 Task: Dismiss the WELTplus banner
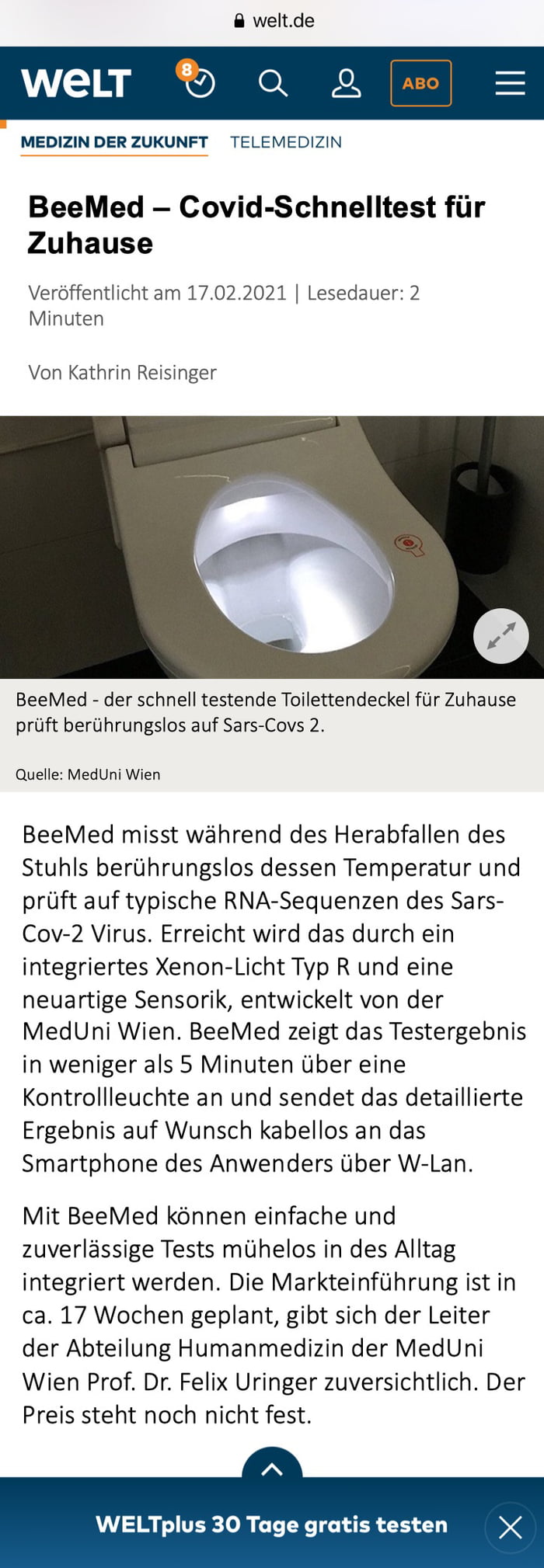[510, 1528]
